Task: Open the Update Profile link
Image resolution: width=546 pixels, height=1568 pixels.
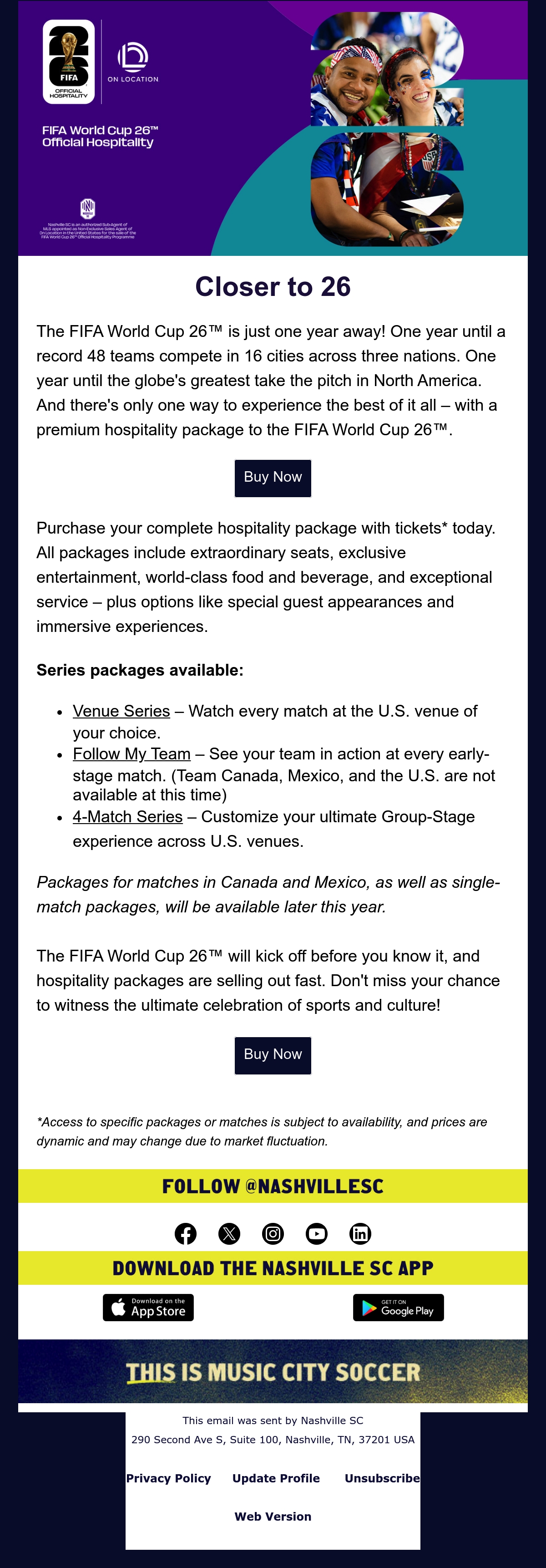Action: 276,1478
